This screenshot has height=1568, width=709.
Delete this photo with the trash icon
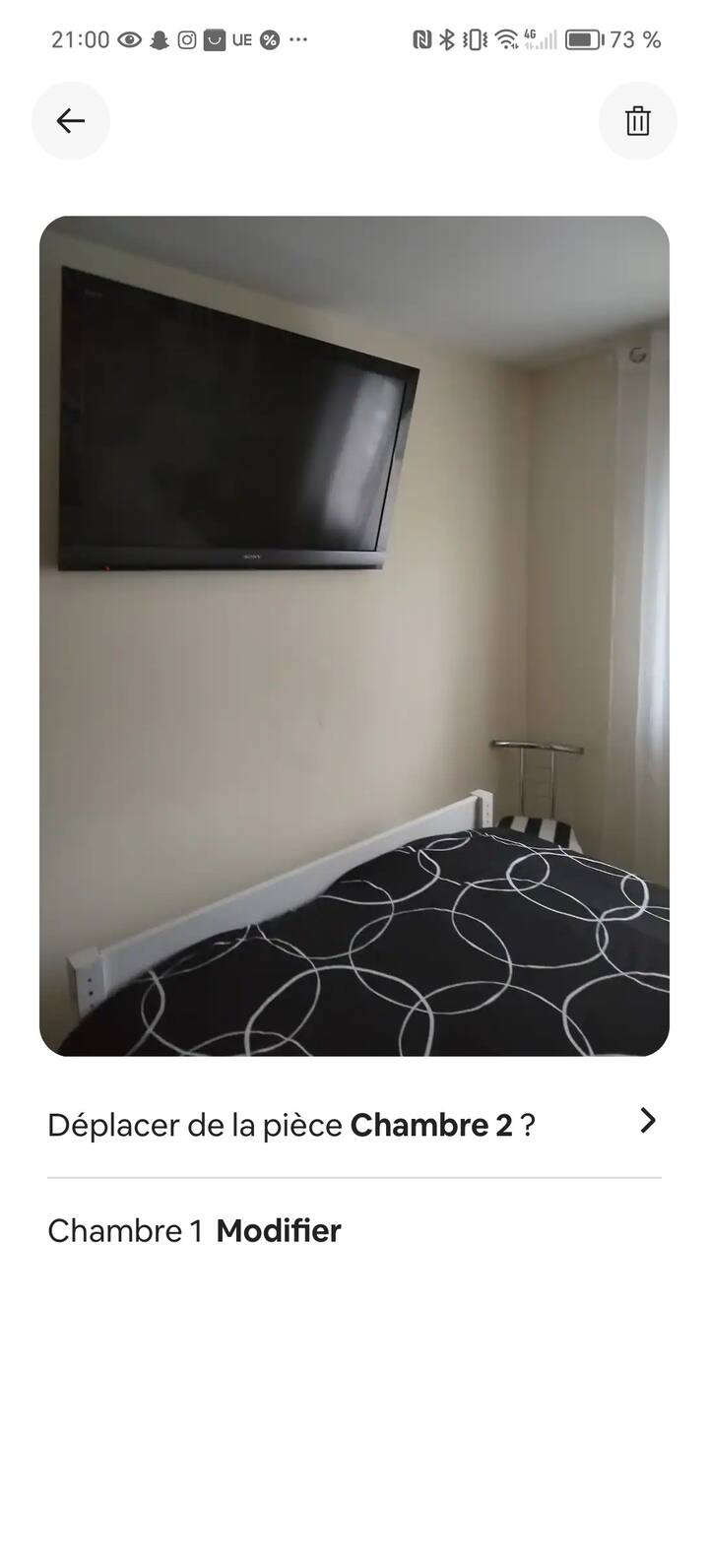pos(637,121)
